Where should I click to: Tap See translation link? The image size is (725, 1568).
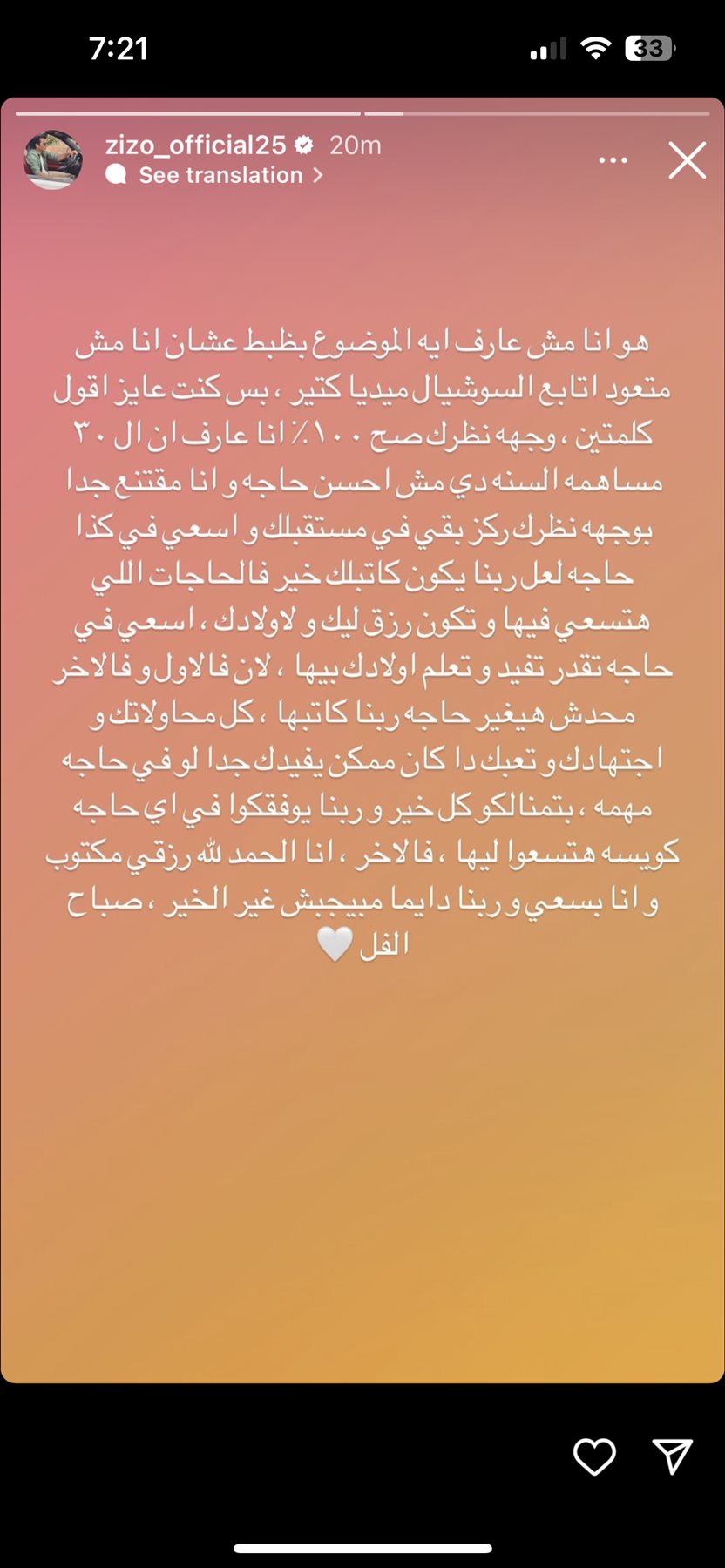coord(221,175)
